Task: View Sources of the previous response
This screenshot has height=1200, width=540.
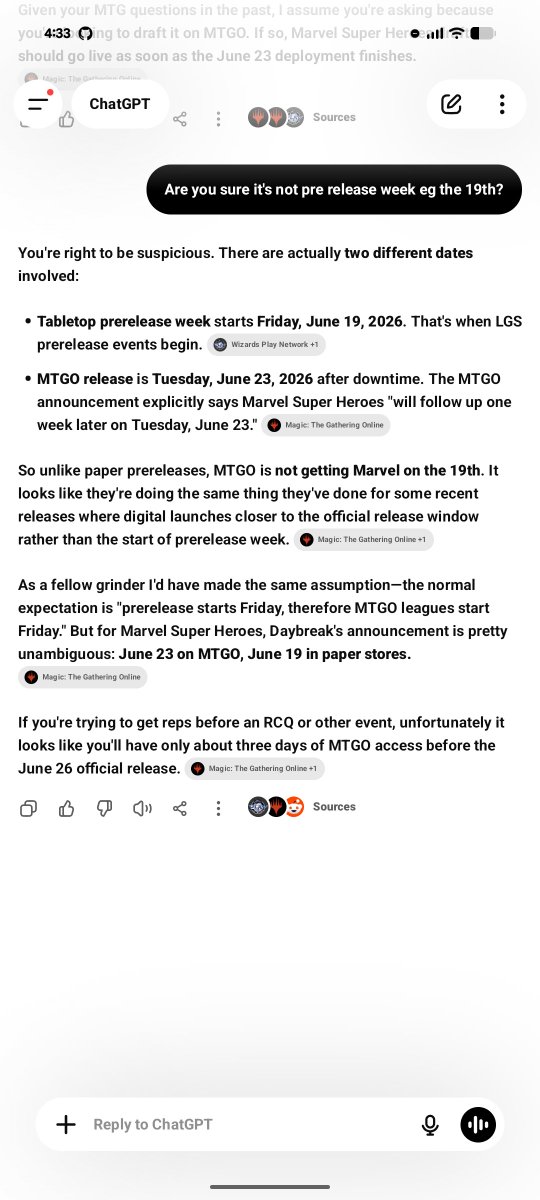Action: pyautogui.click(x=302, y=117)
